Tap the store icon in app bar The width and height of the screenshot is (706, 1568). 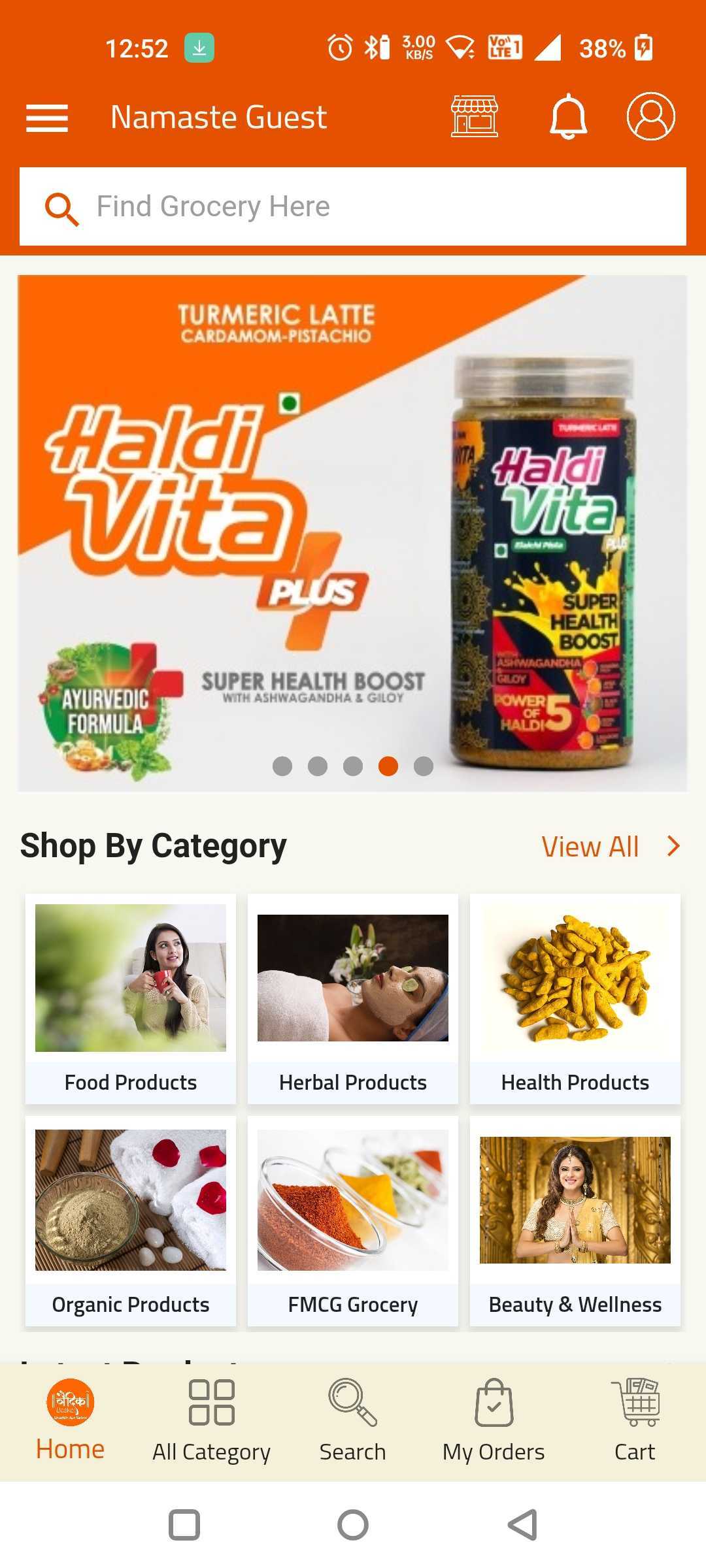474,117
